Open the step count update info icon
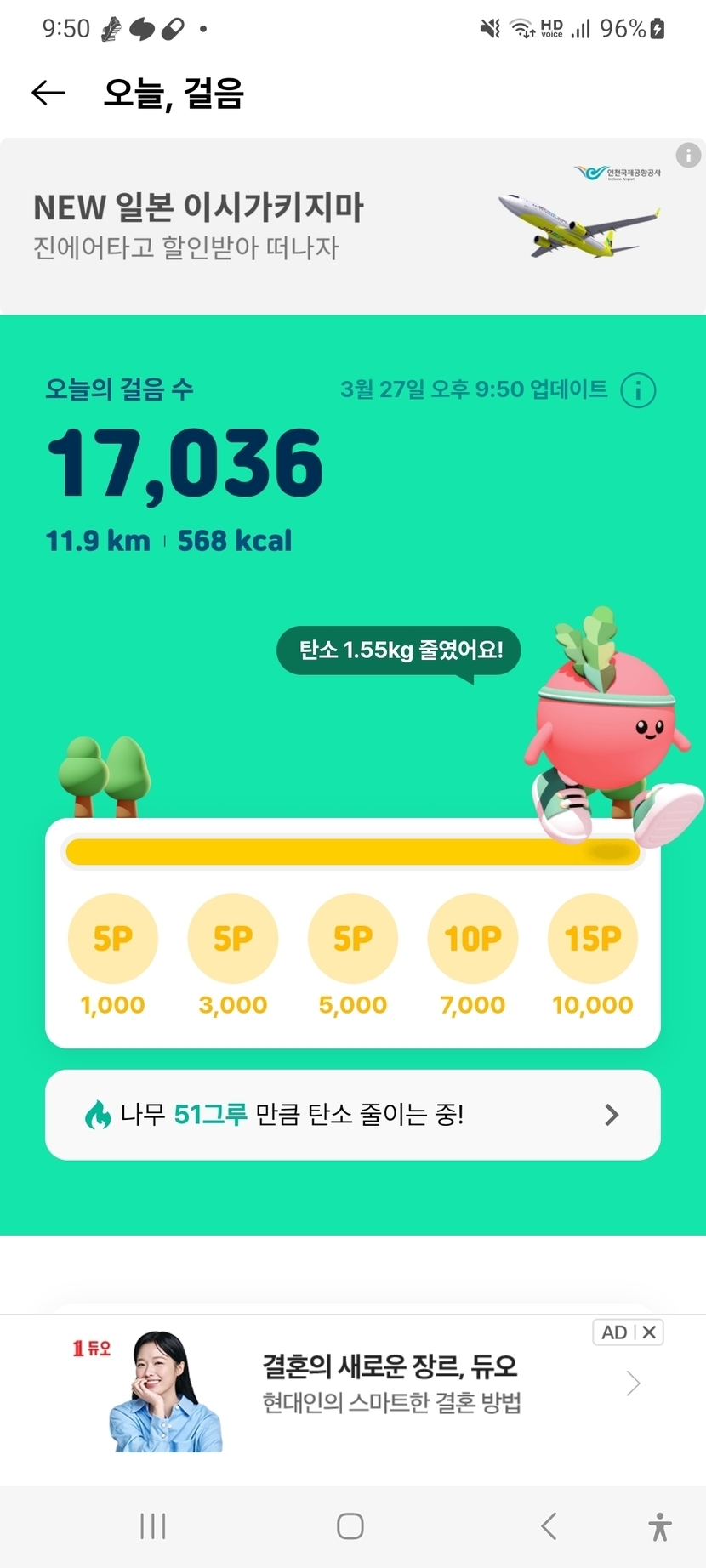 [x=638, y=390]
